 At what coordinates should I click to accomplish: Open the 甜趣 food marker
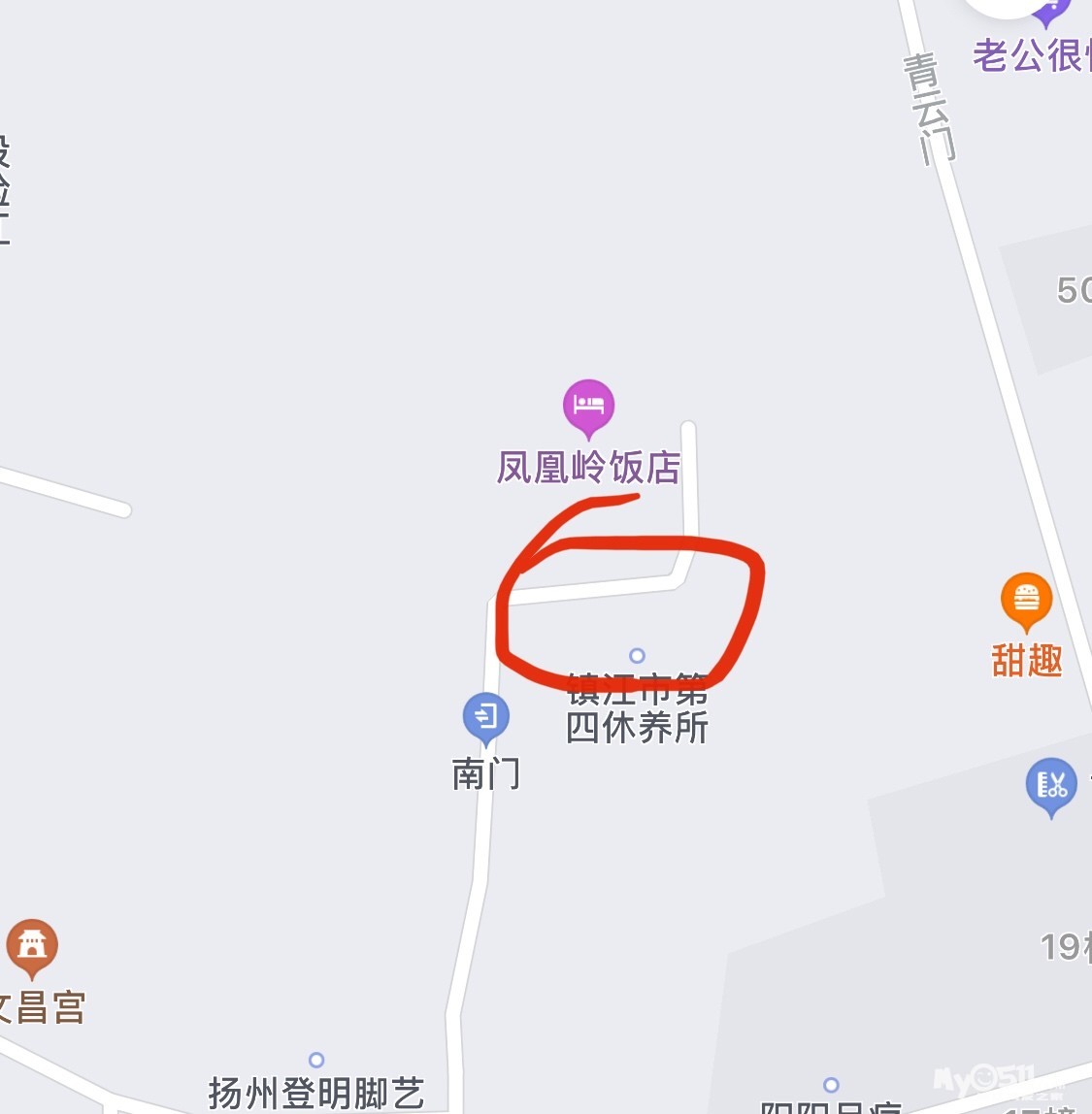click(1026, 599)
